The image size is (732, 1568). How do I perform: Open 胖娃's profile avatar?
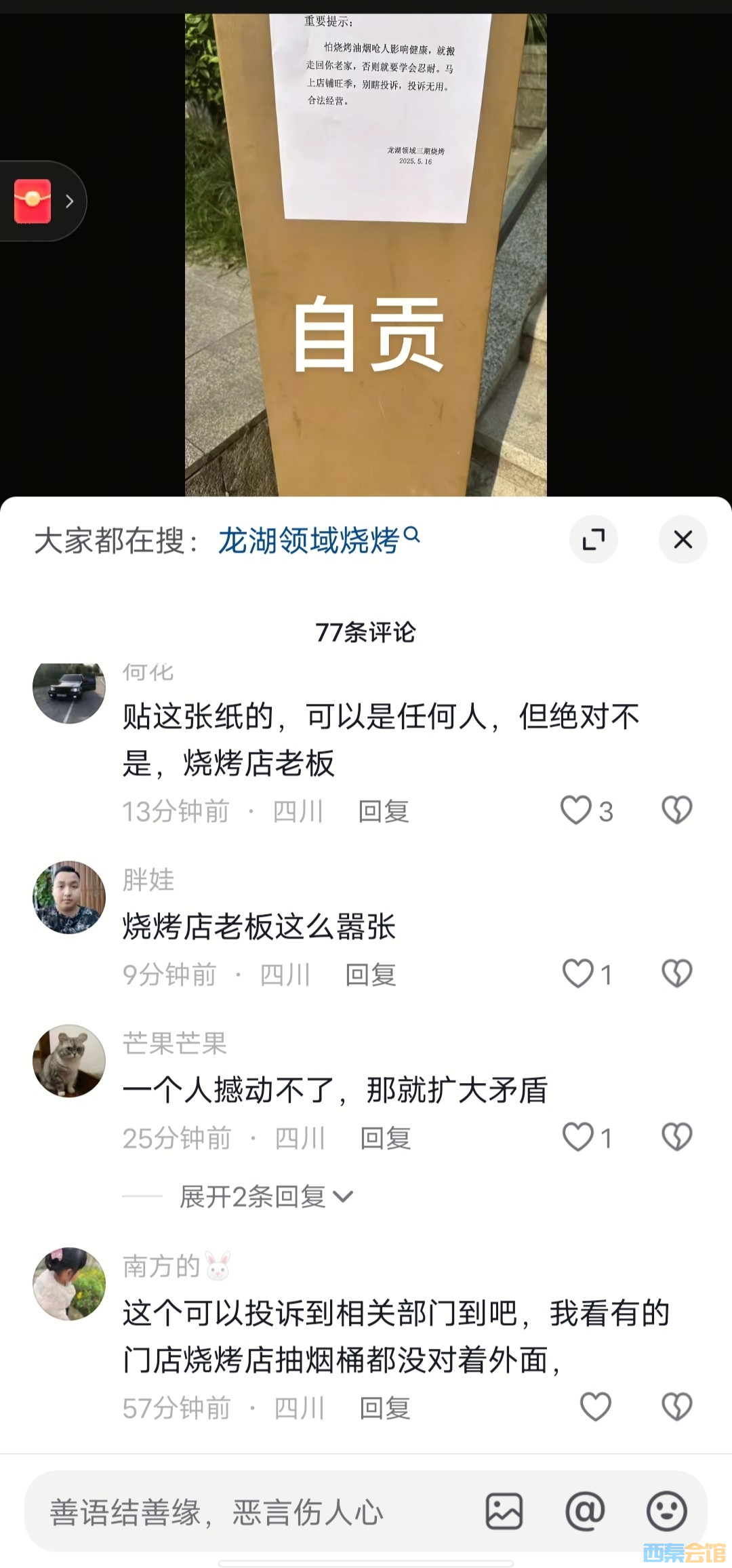pos(69,897)
